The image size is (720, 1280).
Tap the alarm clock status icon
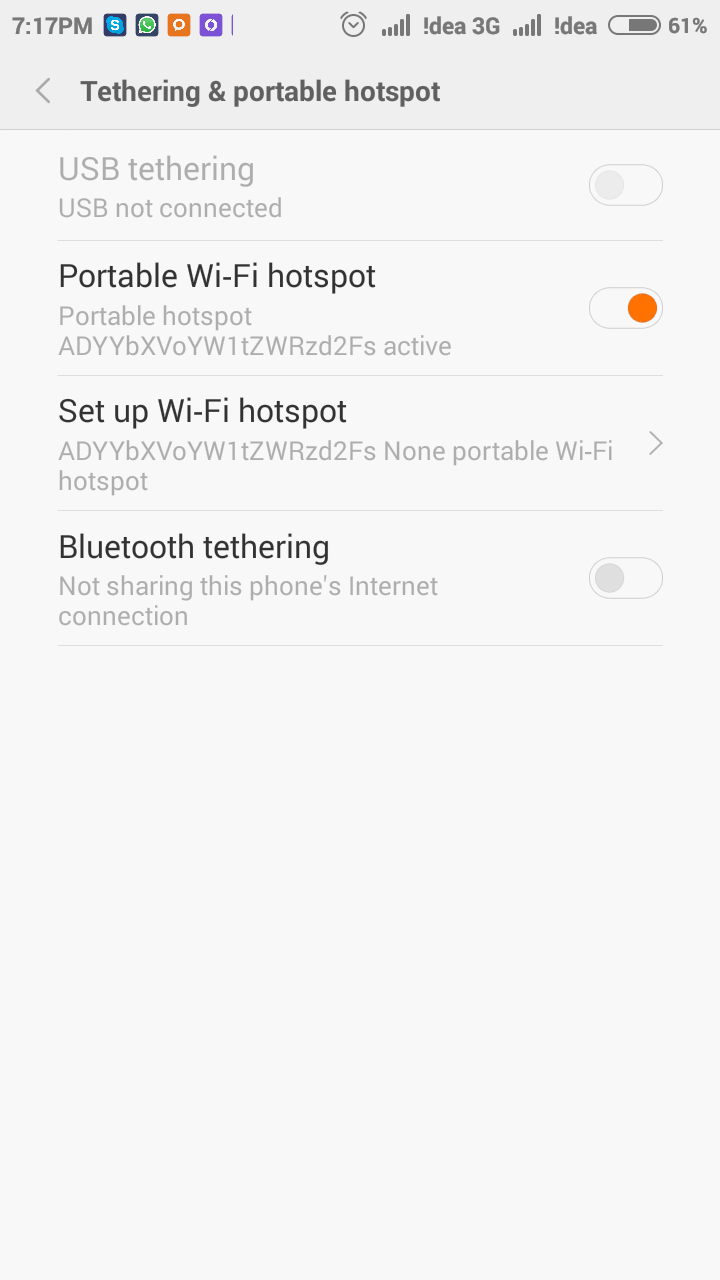click(x=353, y=25)
